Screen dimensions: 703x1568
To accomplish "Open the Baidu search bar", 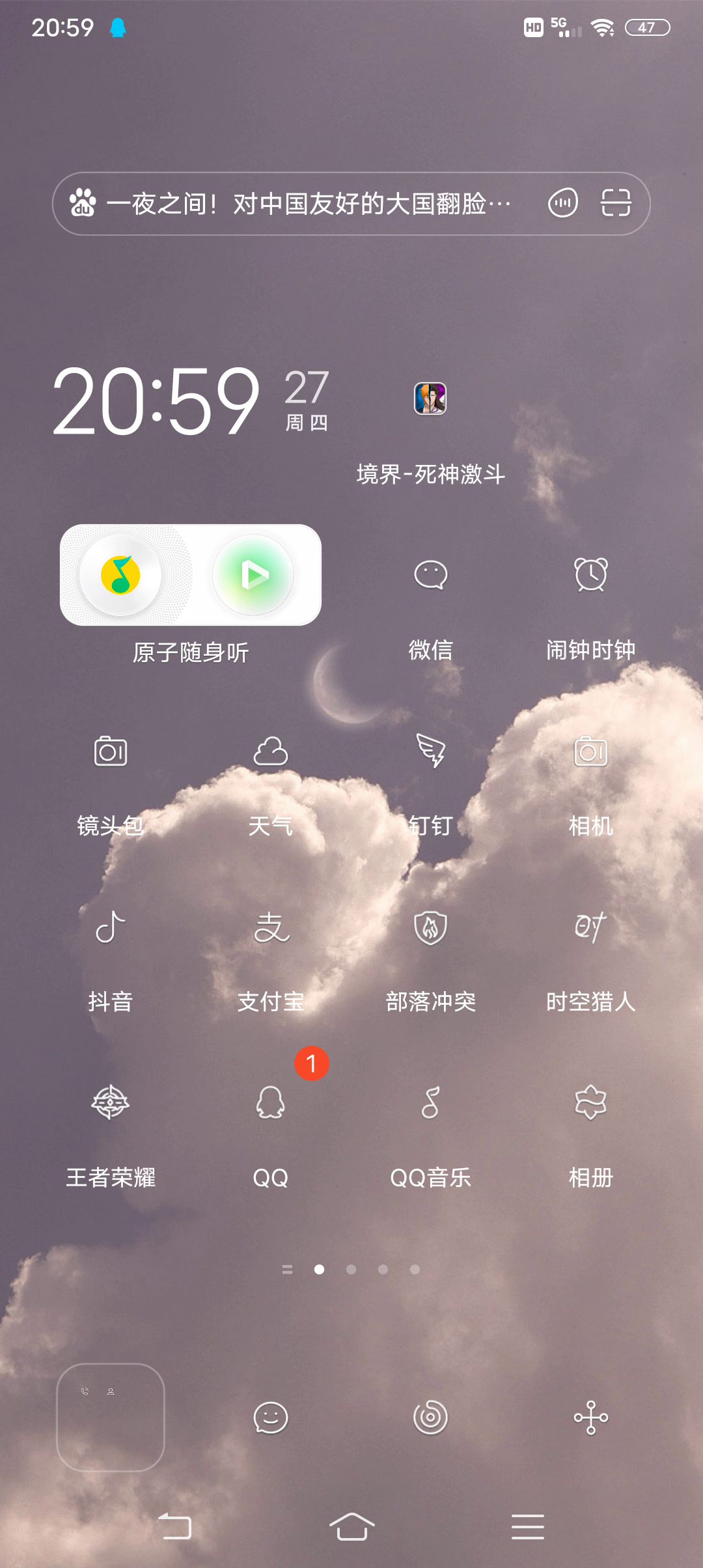I will (x=306, y=204).
